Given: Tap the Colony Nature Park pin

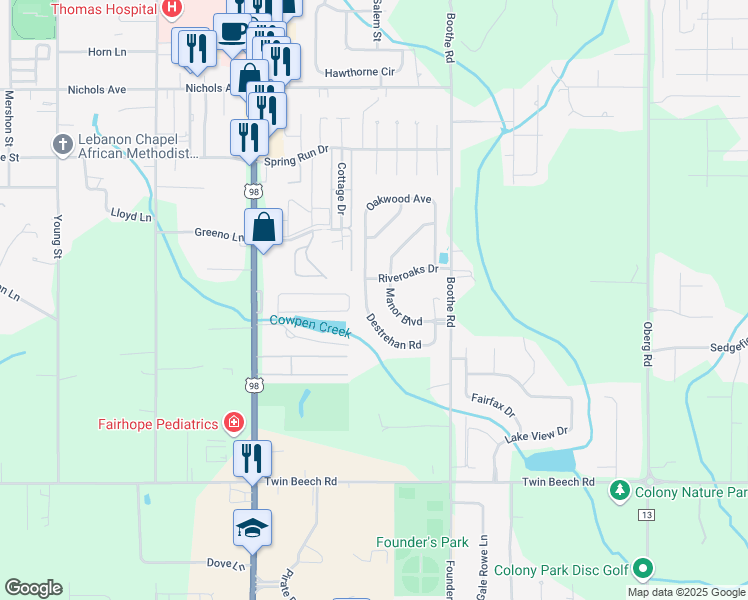Looking at the screenshot, I should (x=620, y=491).
